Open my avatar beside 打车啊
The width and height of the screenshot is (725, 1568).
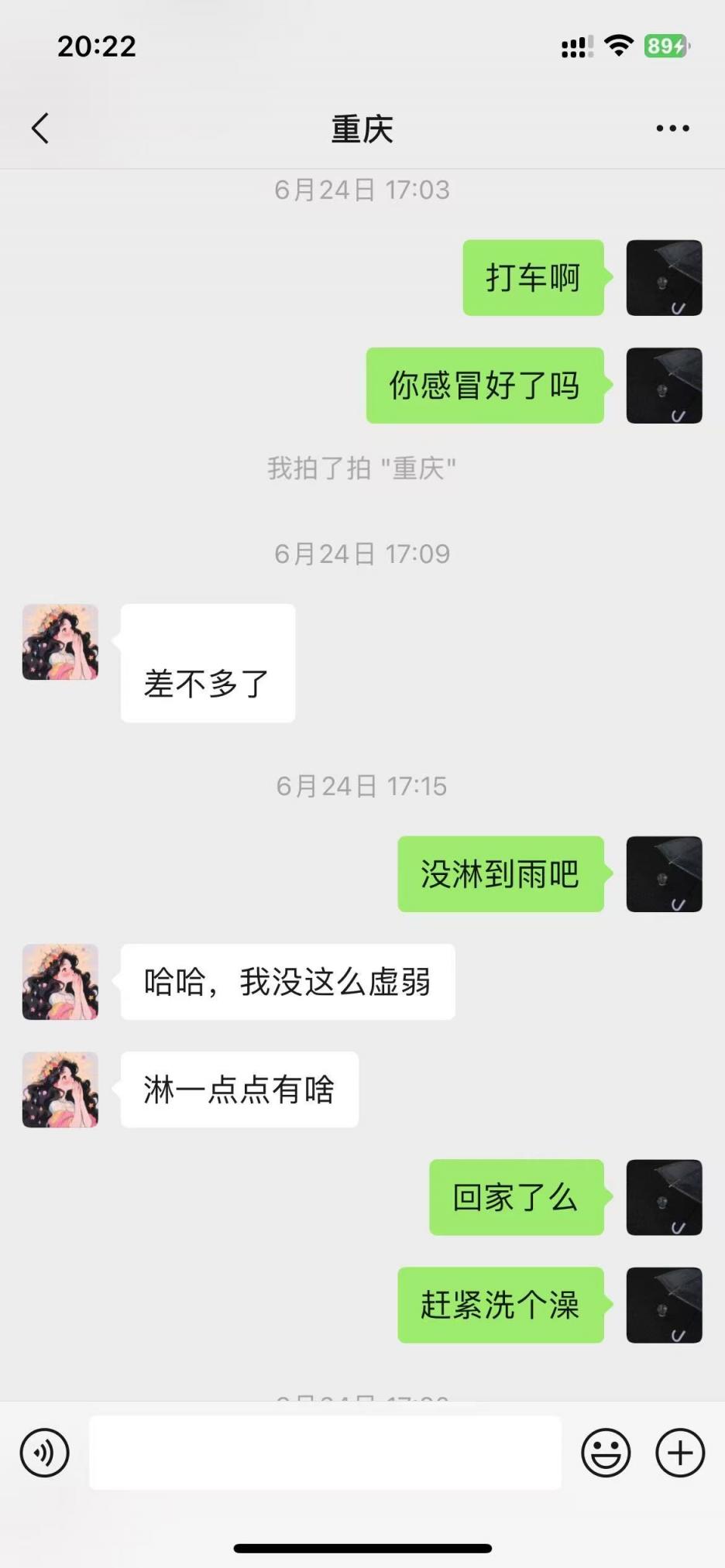pos(664,278)
